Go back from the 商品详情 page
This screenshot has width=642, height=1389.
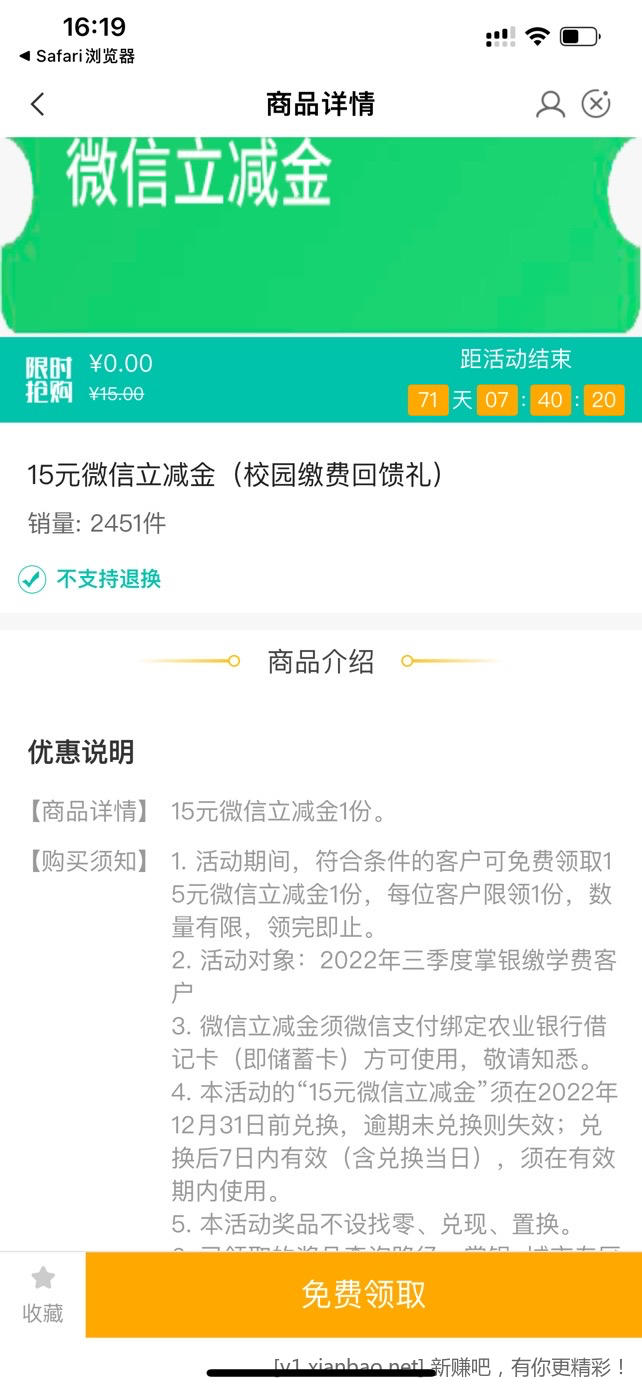pos(38,104)
